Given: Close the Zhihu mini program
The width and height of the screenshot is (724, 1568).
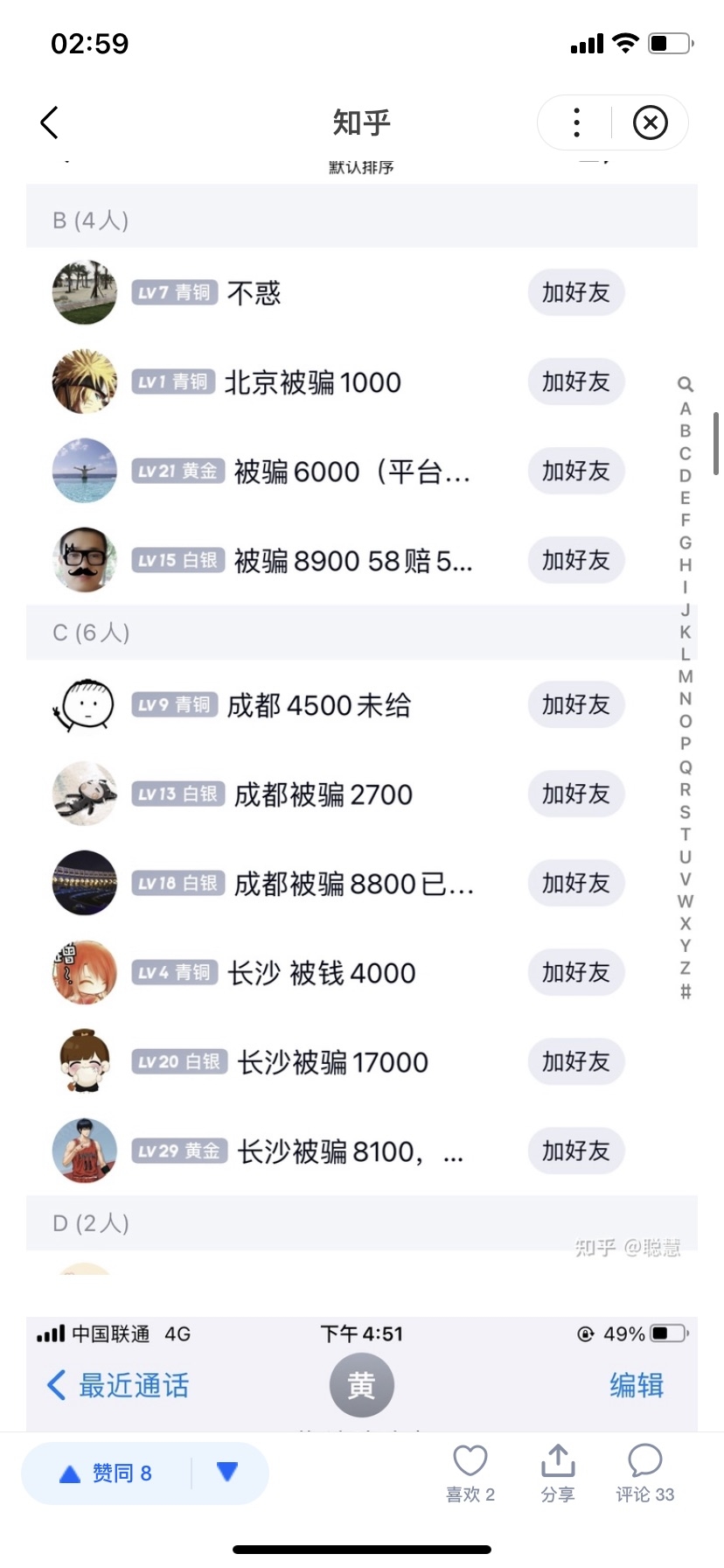Looking at the screenshot, I should (650, 122).
